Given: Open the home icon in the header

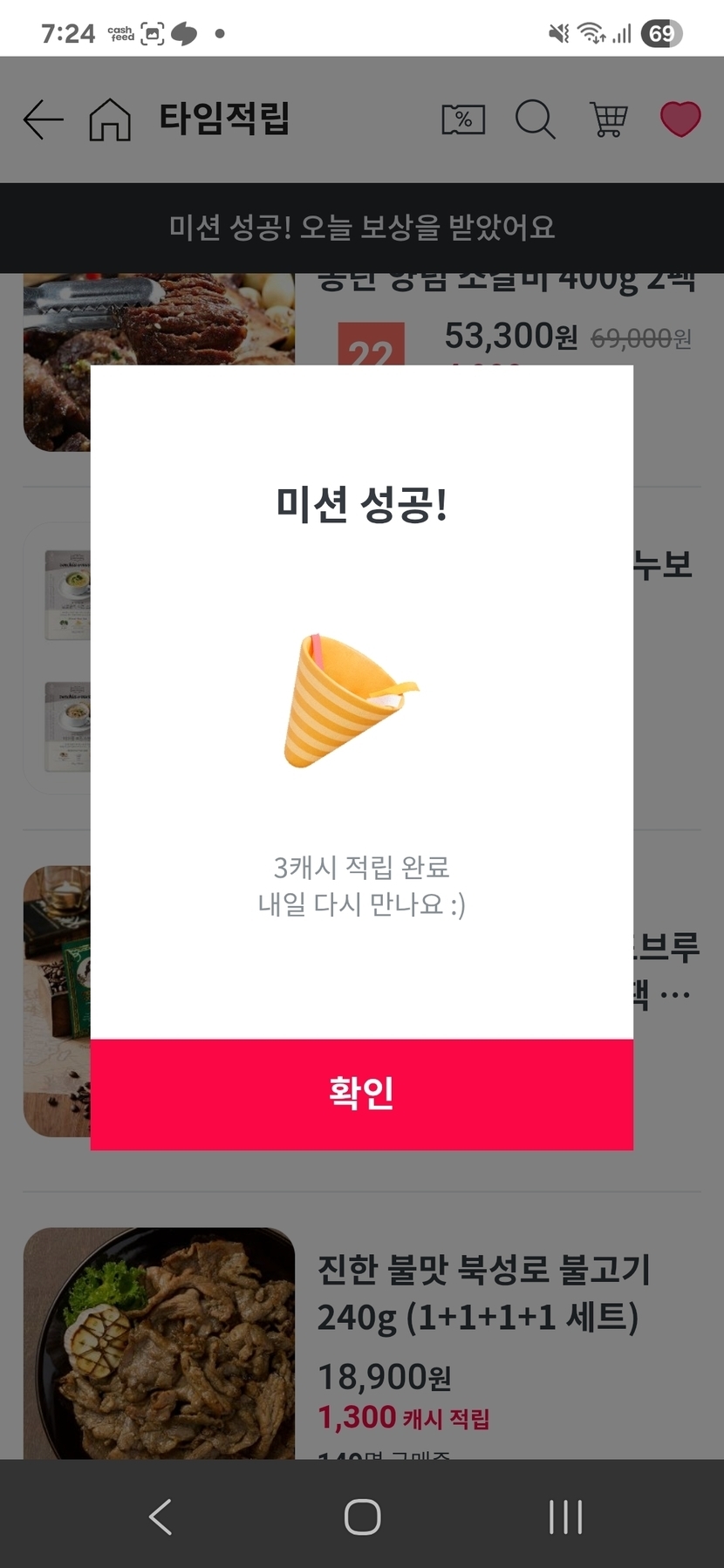Looking at the screenshot, I should 110,119.
